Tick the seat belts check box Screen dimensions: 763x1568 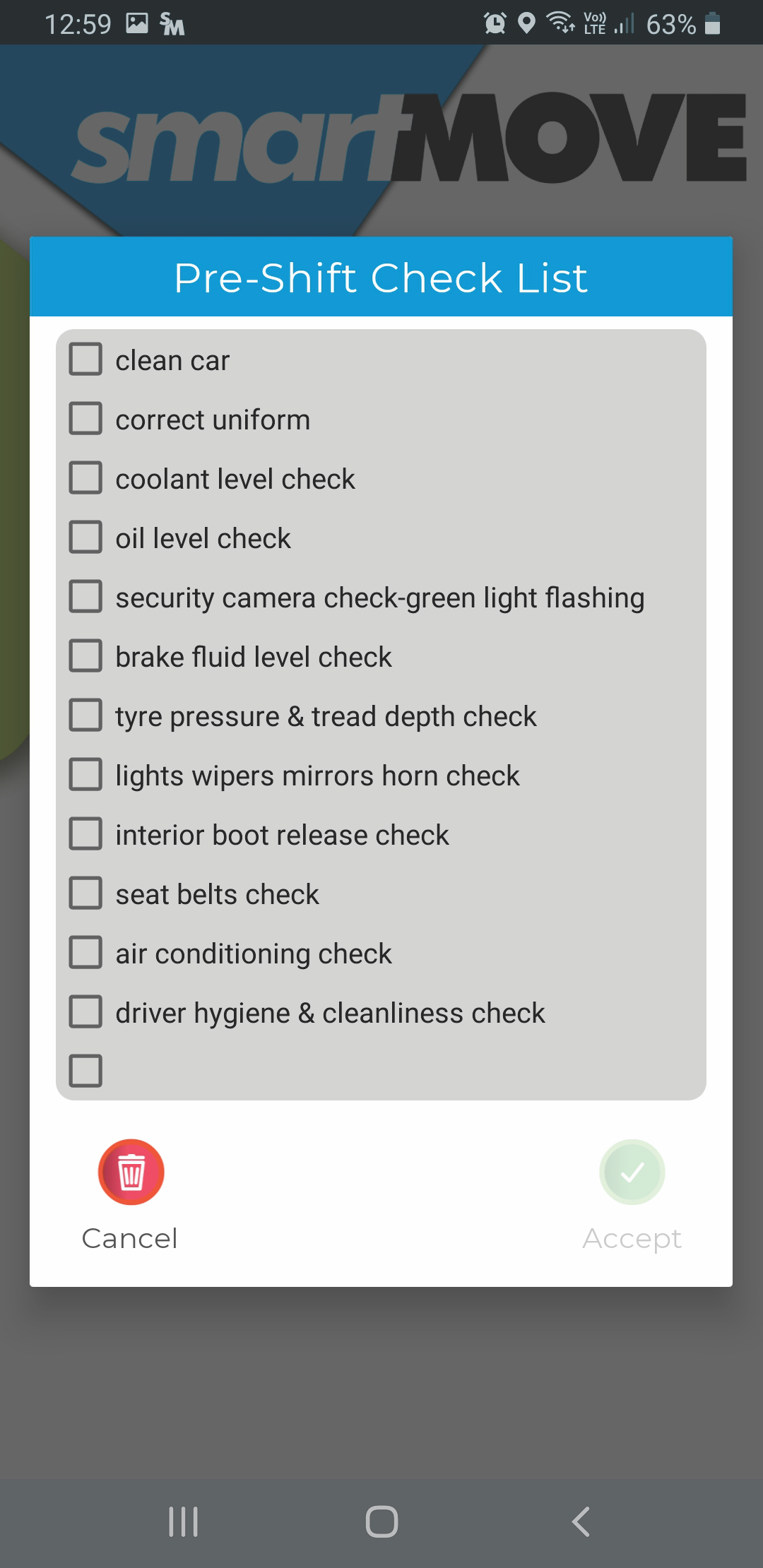(85, 893)
